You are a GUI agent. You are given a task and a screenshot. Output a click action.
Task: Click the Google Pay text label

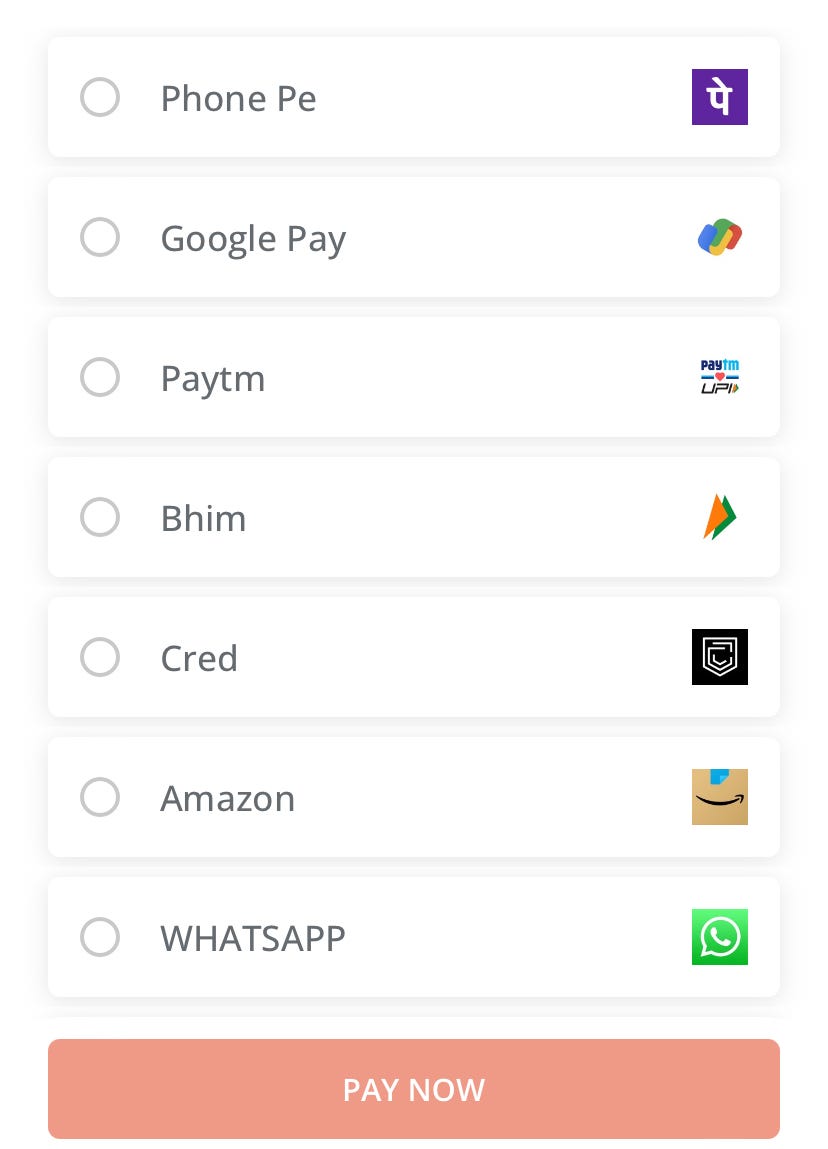tap(253, 237)
